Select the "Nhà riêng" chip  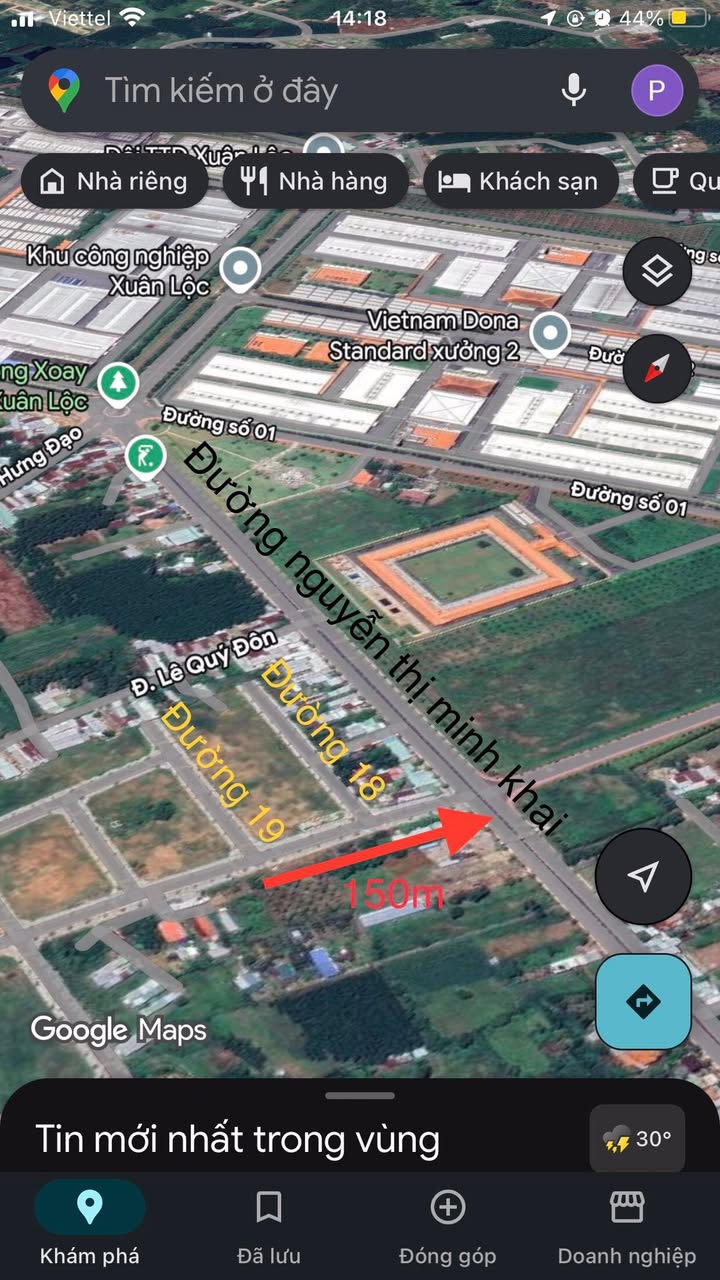tap(114, 181)
